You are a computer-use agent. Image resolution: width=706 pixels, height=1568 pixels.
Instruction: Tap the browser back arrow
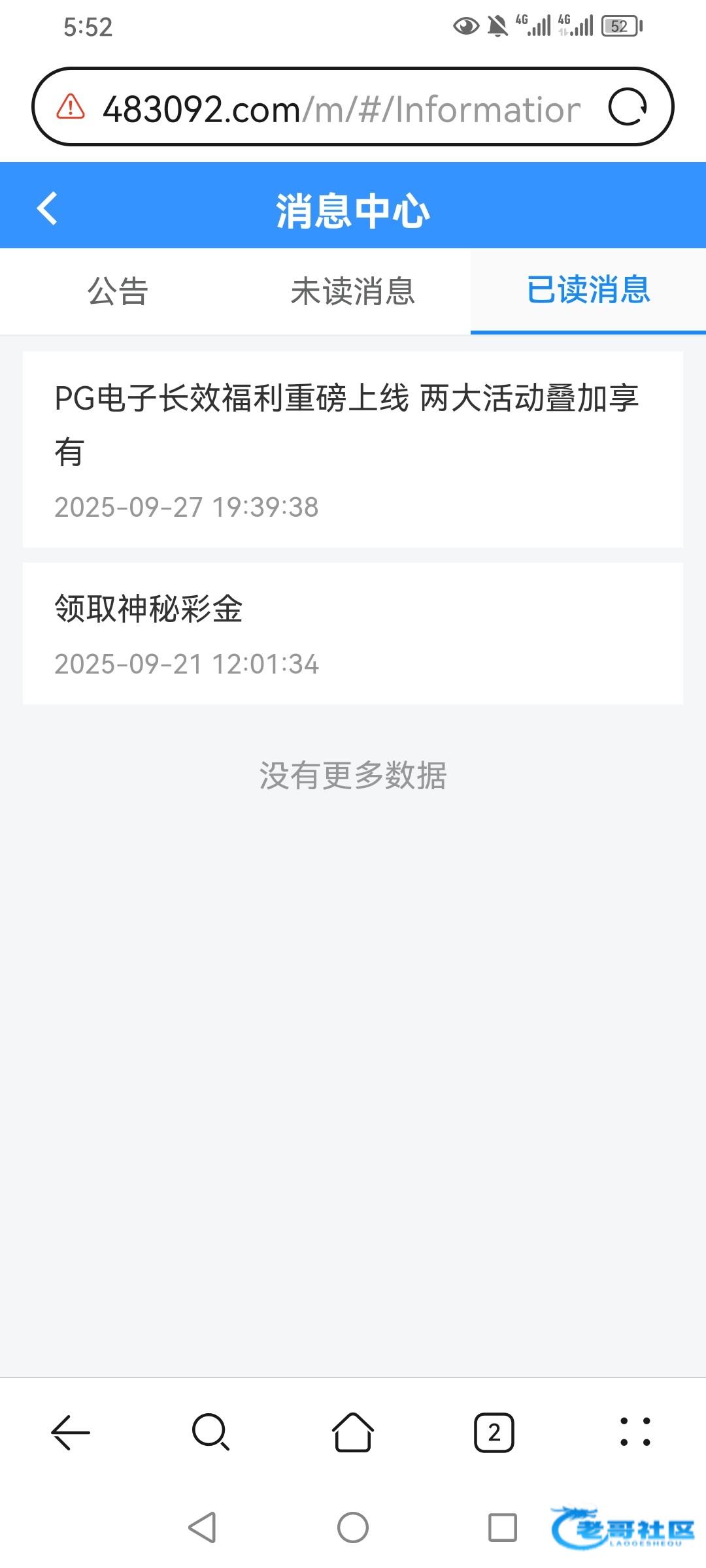coord(71,1433)
